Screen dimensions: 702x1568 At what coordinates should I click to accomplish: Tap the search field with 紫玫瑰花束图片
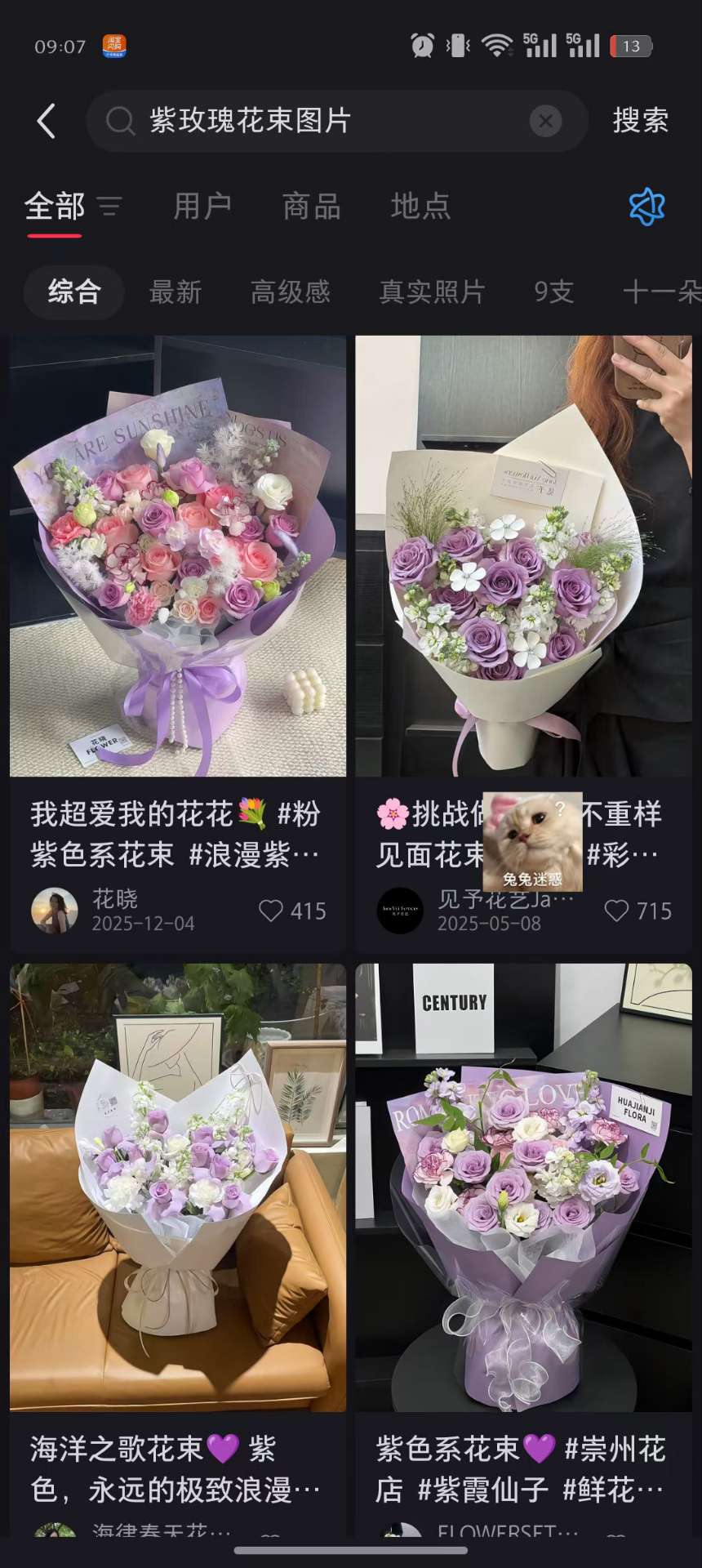327,121
